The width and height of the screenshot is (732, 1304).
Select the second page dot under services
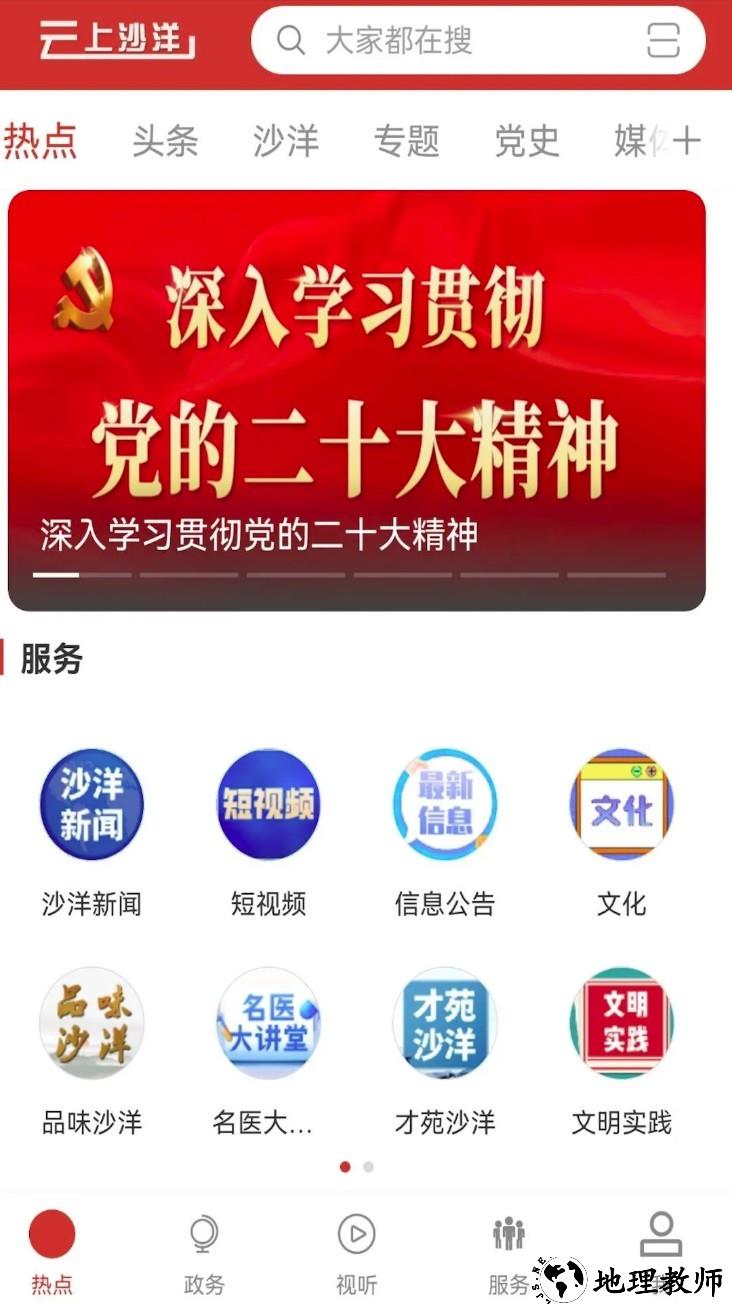[x=366, y=1166]
